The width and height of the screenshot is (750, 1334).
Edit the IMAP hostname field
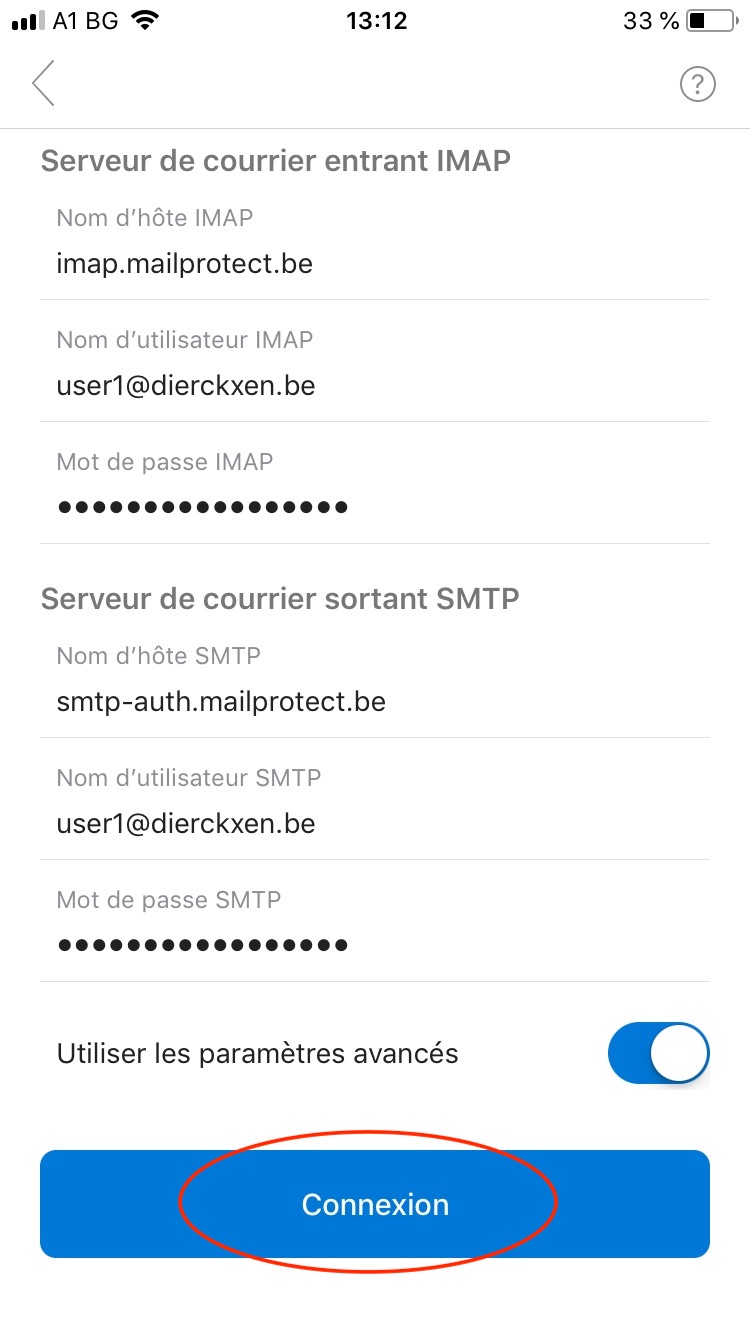point(375,264)
